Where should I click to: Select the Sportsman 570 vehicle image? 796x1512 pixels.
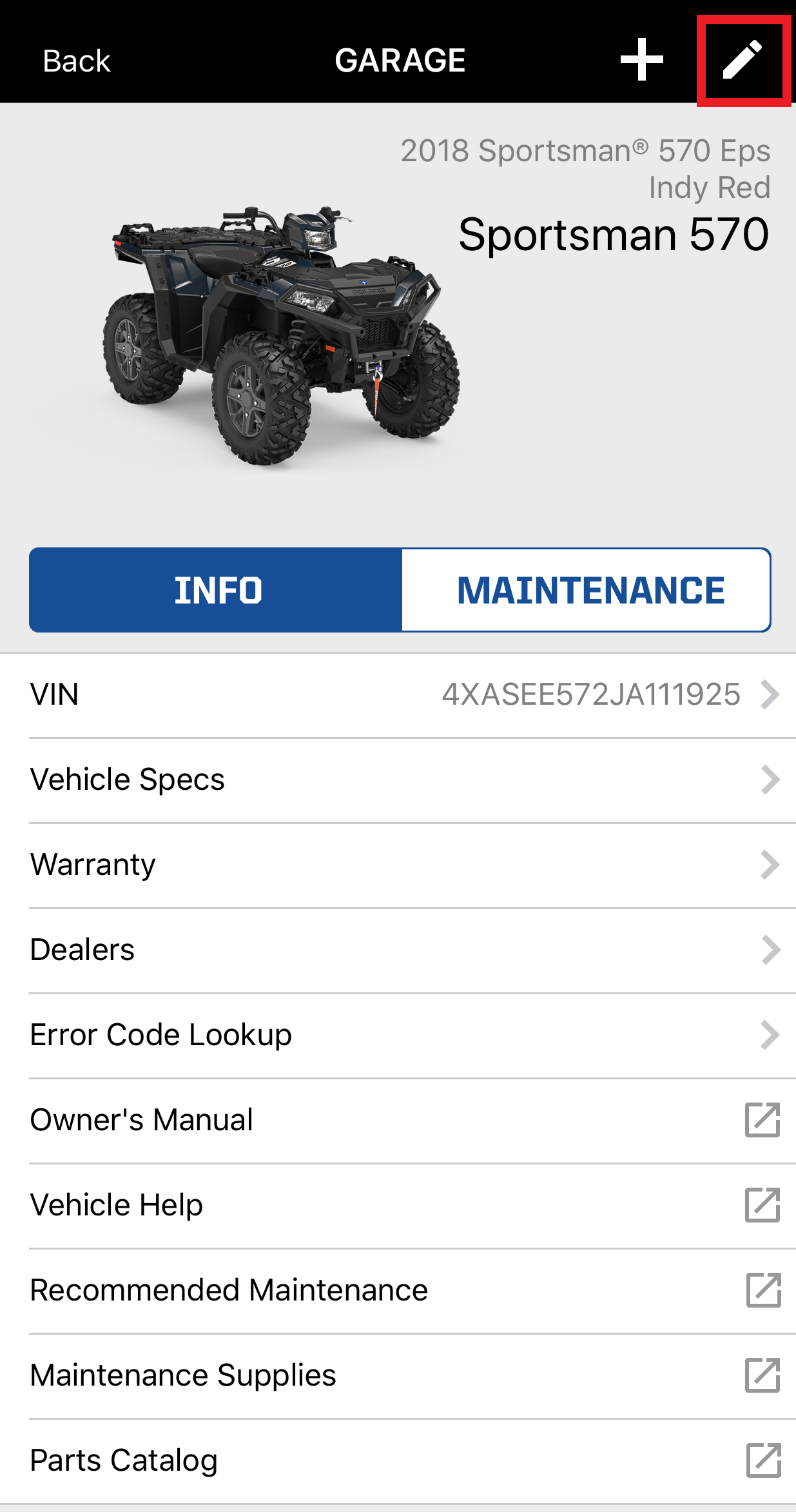click(277, 335)
